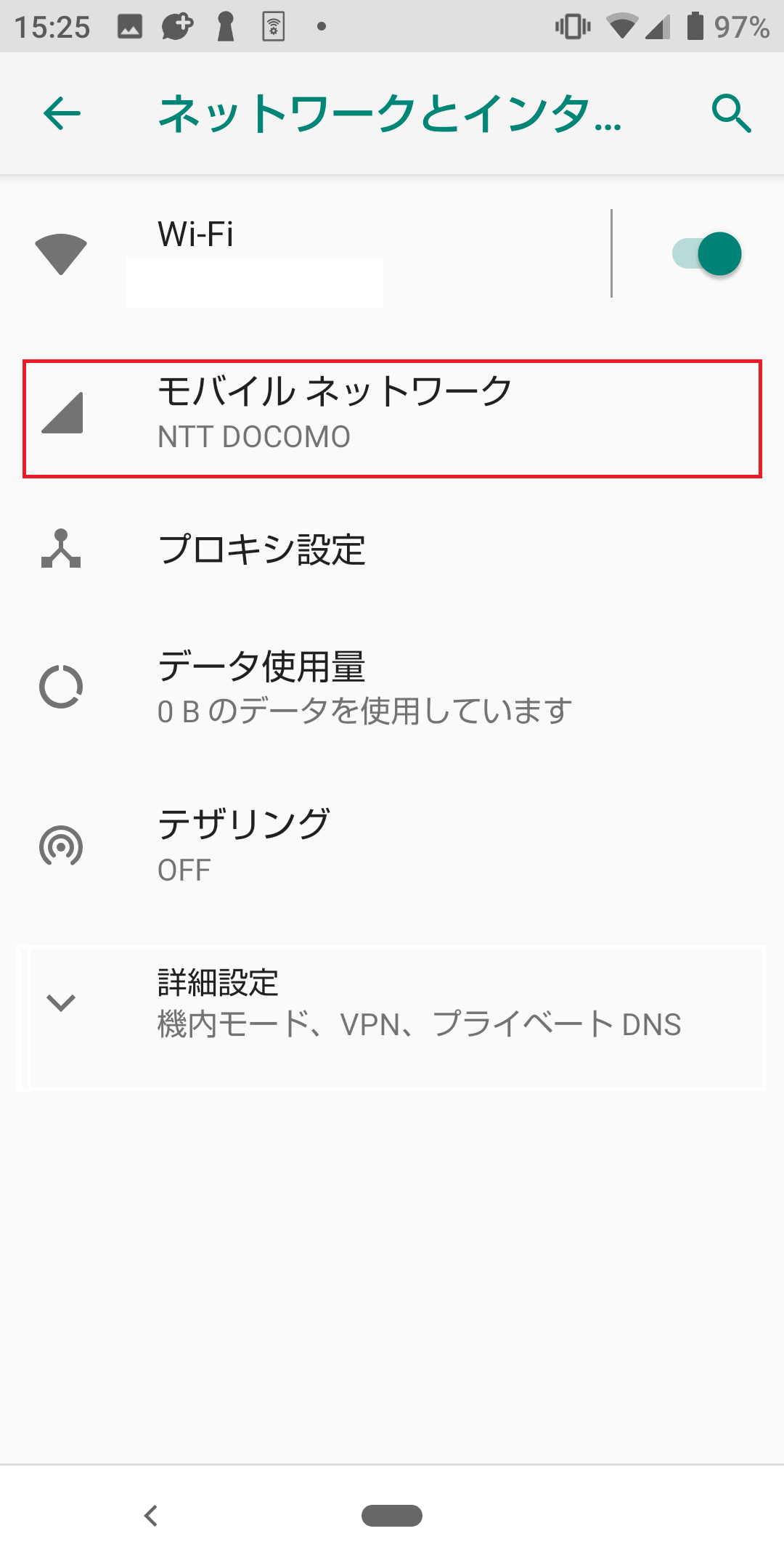Screen dimensions: 784x1568
Task: Open search with the magnifier icon
Action: [731, 114]
